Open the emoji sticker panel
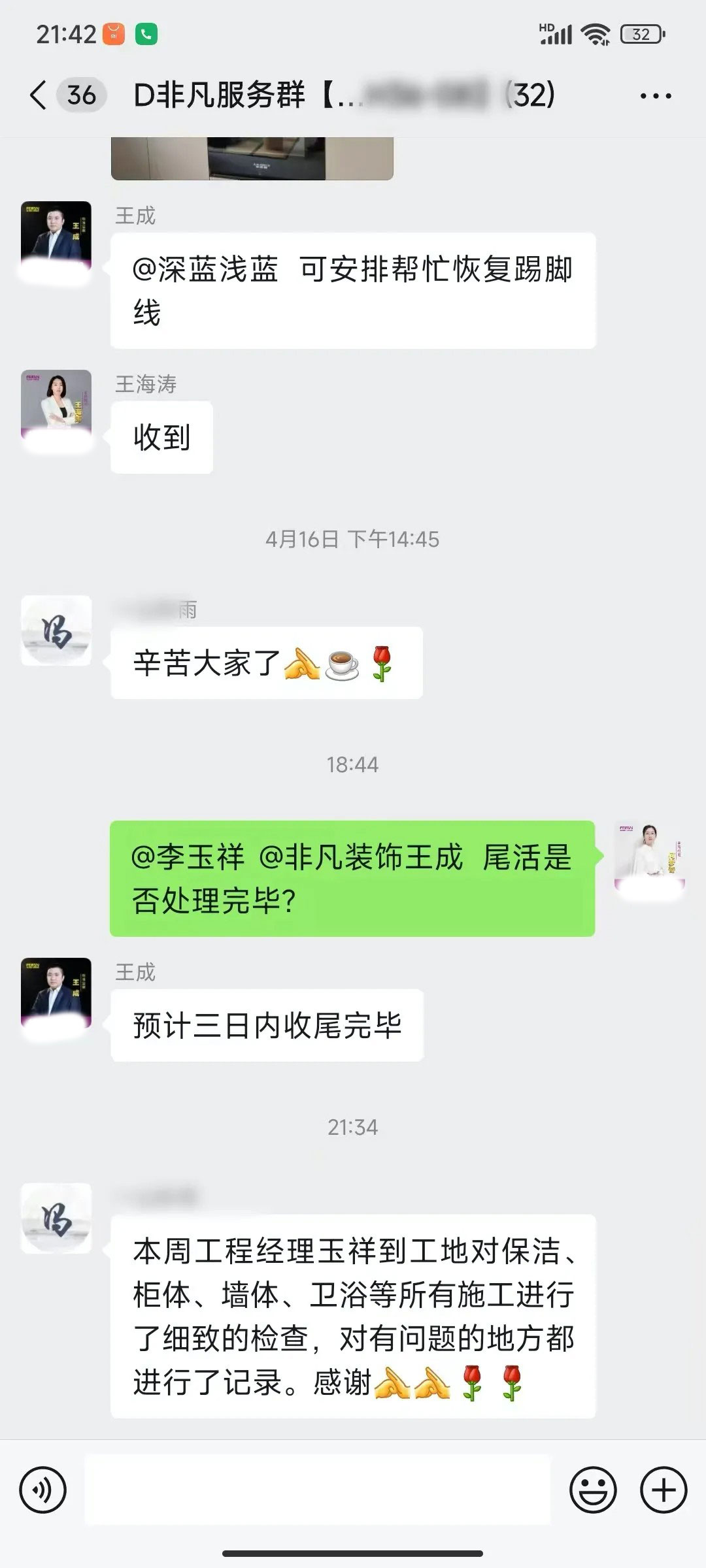Viewport: 706px width, 1568px height. pyautogui.click(x=593, y=1490)
